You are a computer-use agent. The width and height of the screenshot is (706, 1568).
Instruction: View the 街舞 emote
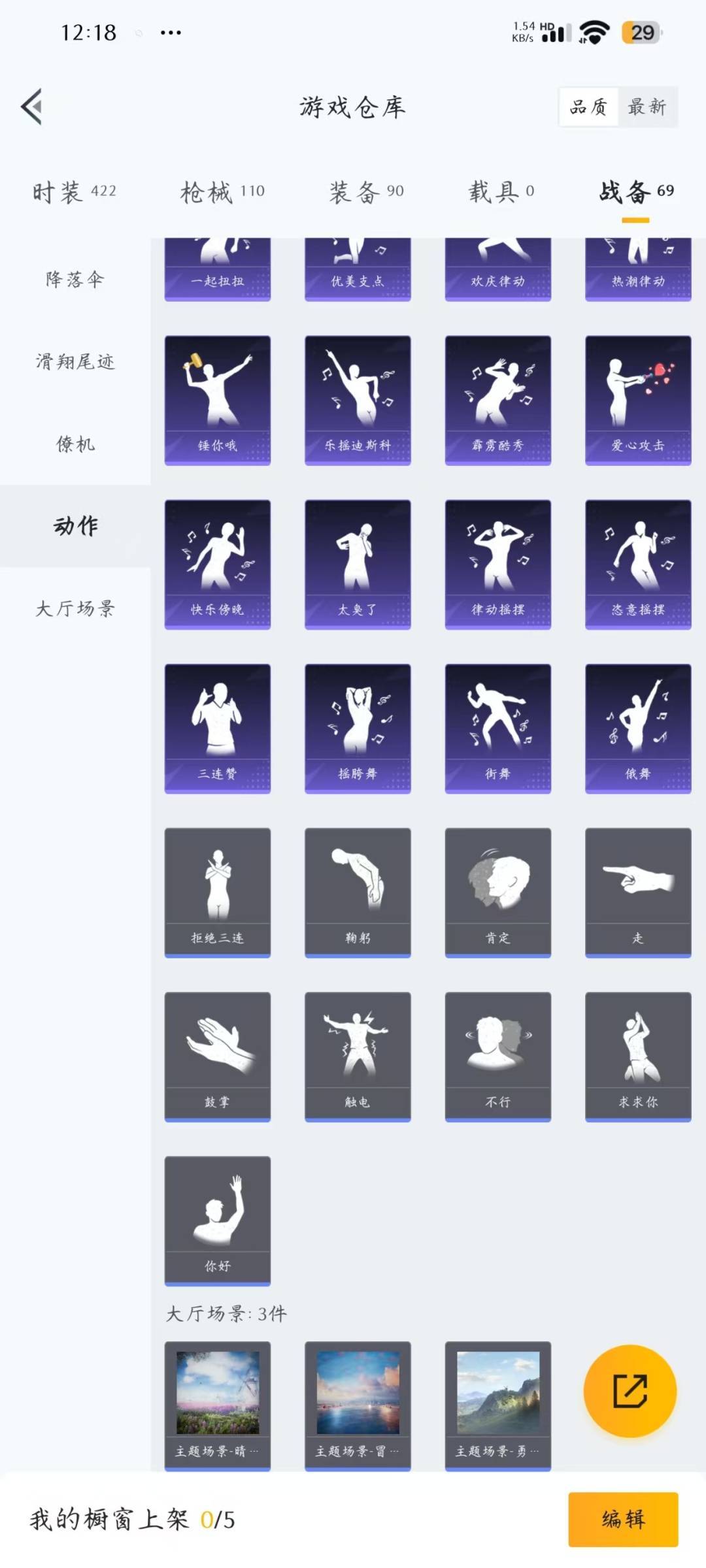pyautogui.click(x=498, y=728)
